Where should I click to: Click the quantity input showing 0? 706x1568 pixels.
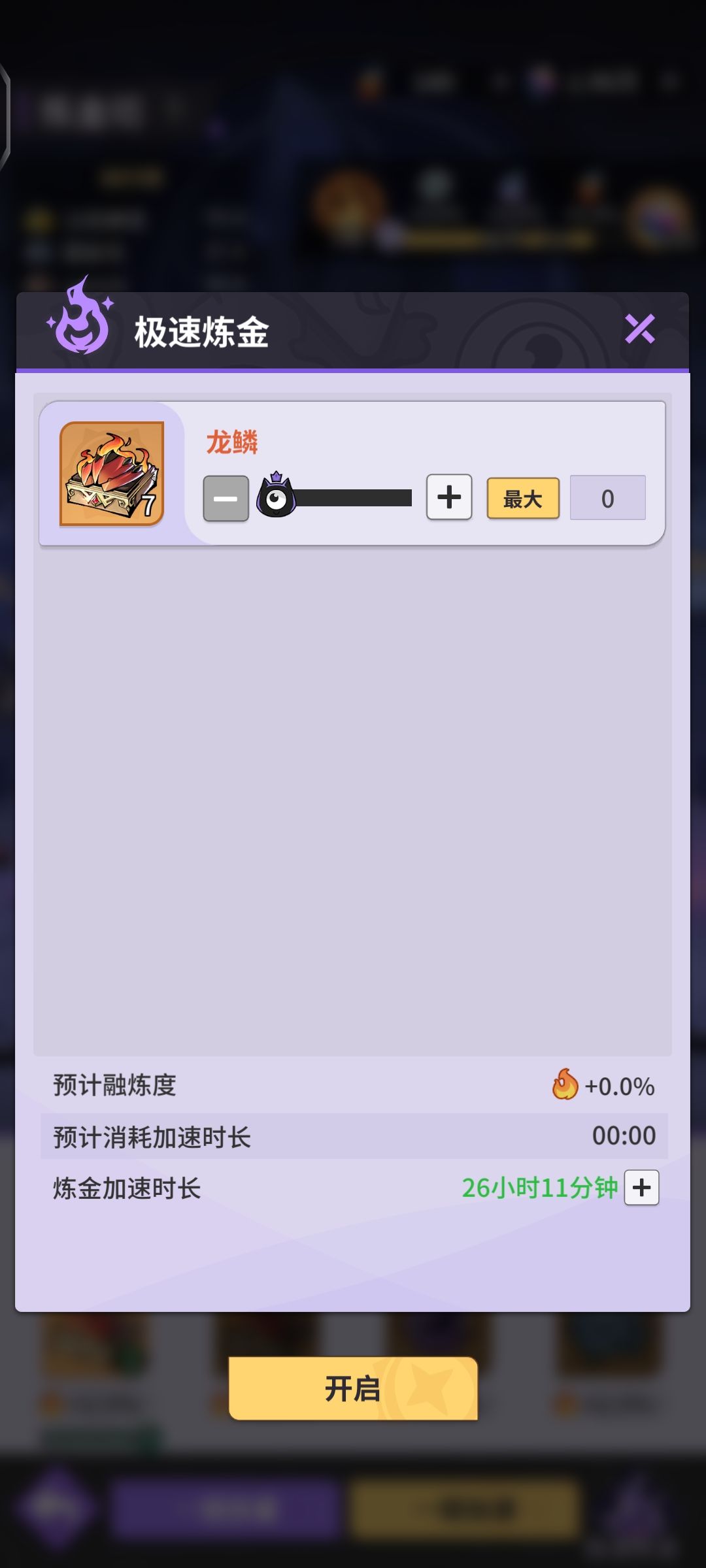(608, 498)
